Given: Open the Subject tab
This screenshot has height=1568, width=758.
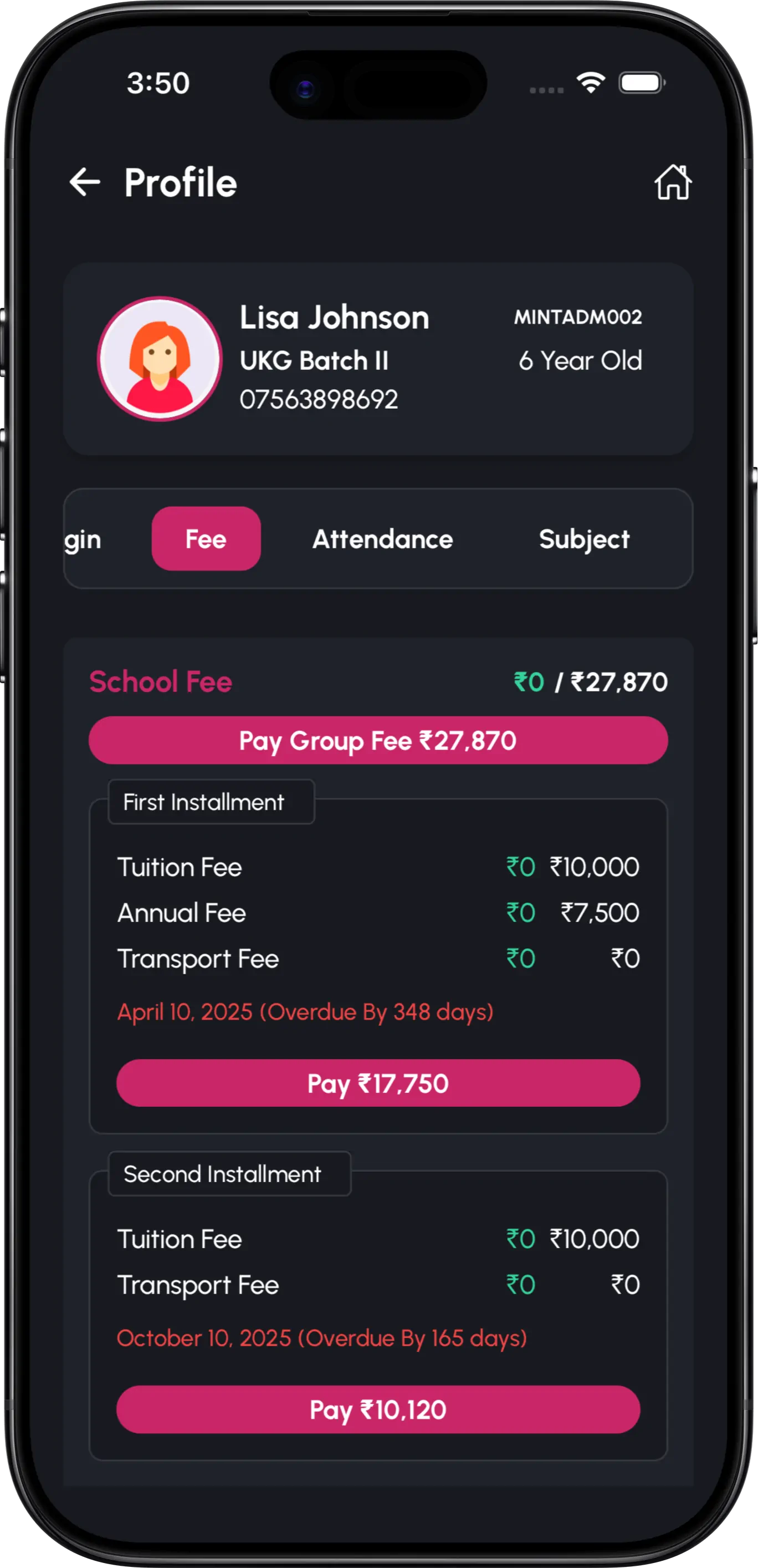Looking at the screenshot, I should pos(584,538).
